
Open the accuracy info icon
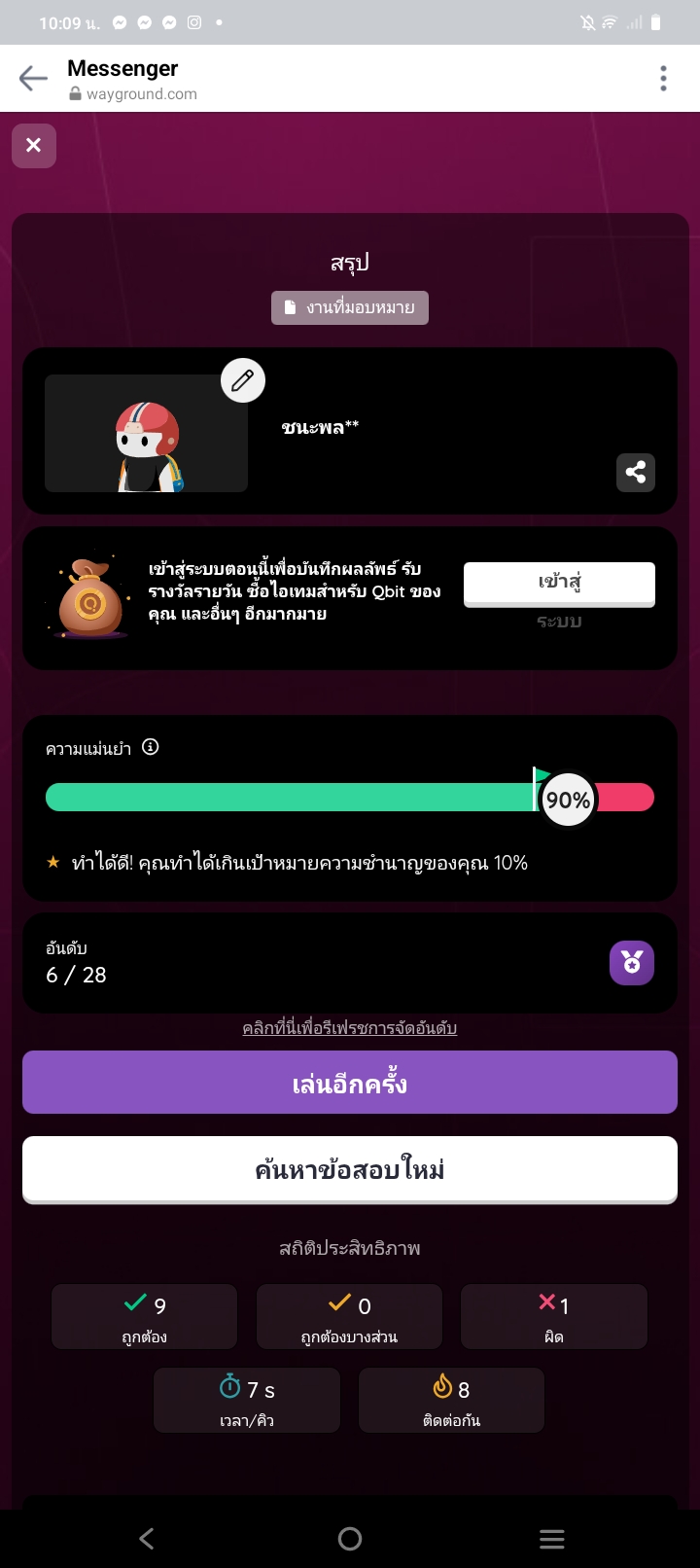click(151, 747)
